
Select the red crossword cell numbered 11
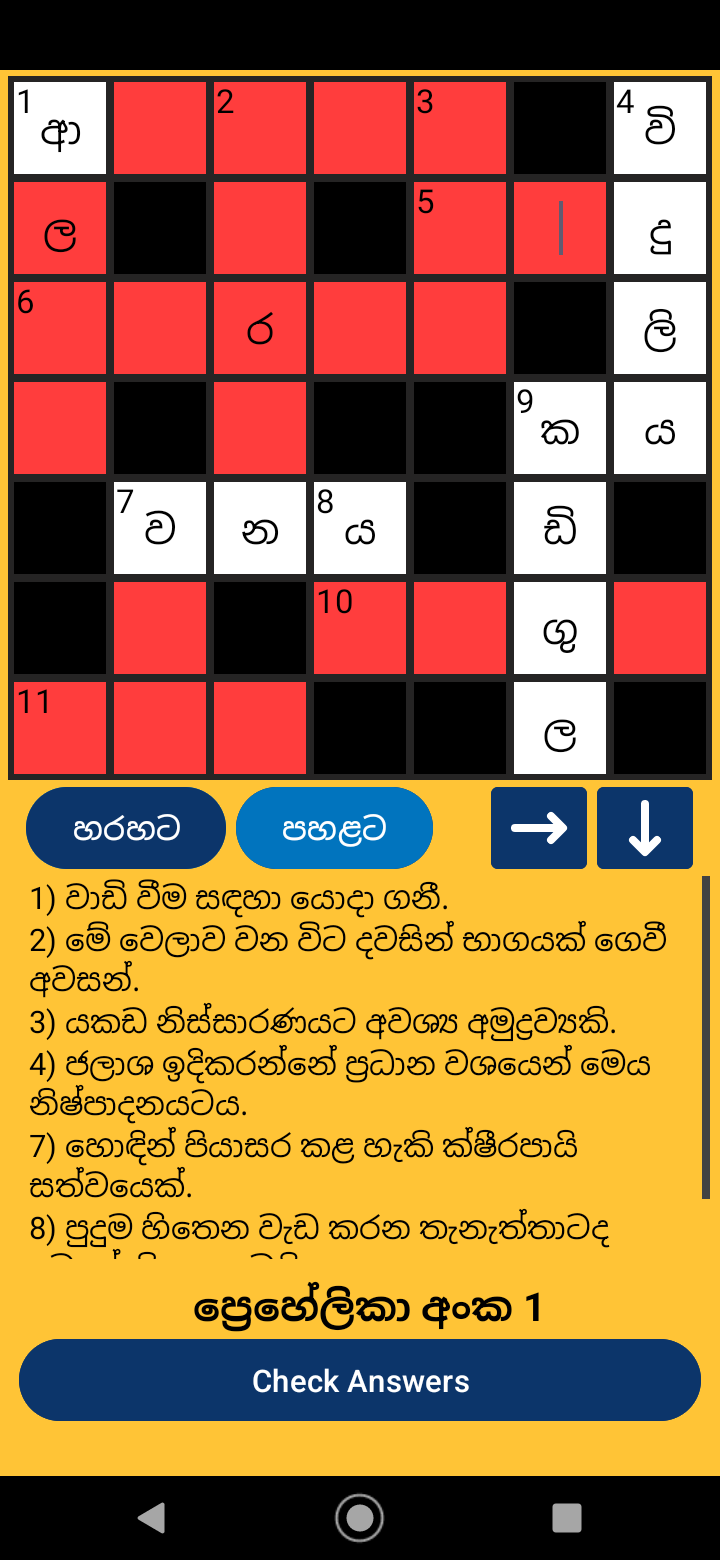coord(60,728)
